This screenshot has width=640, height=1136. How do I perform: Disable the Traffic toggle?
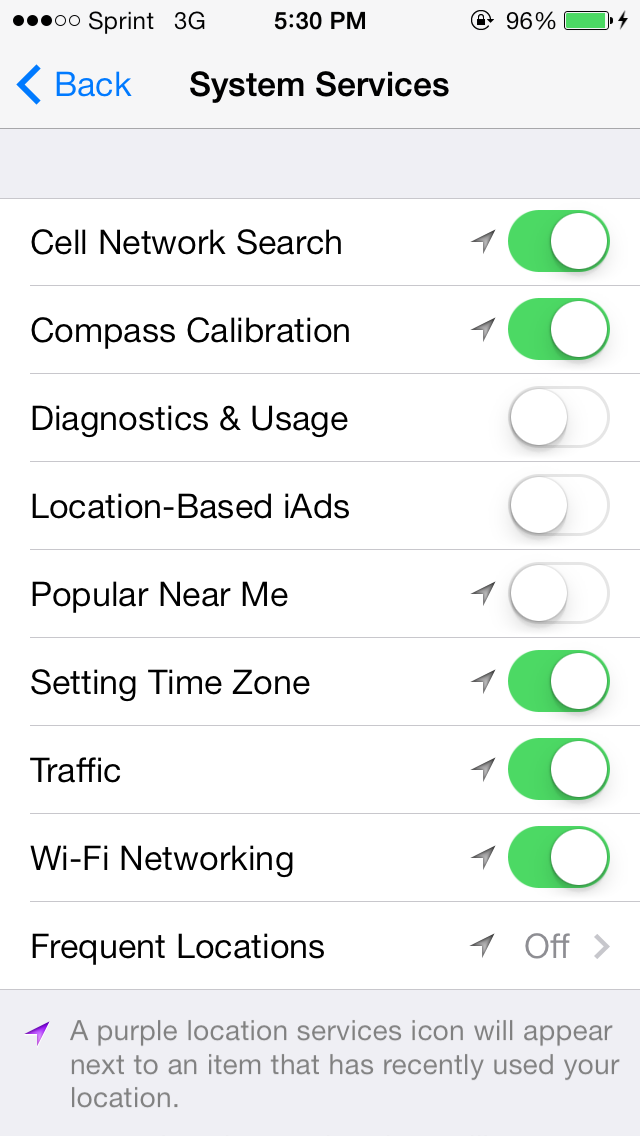[558, 770]
